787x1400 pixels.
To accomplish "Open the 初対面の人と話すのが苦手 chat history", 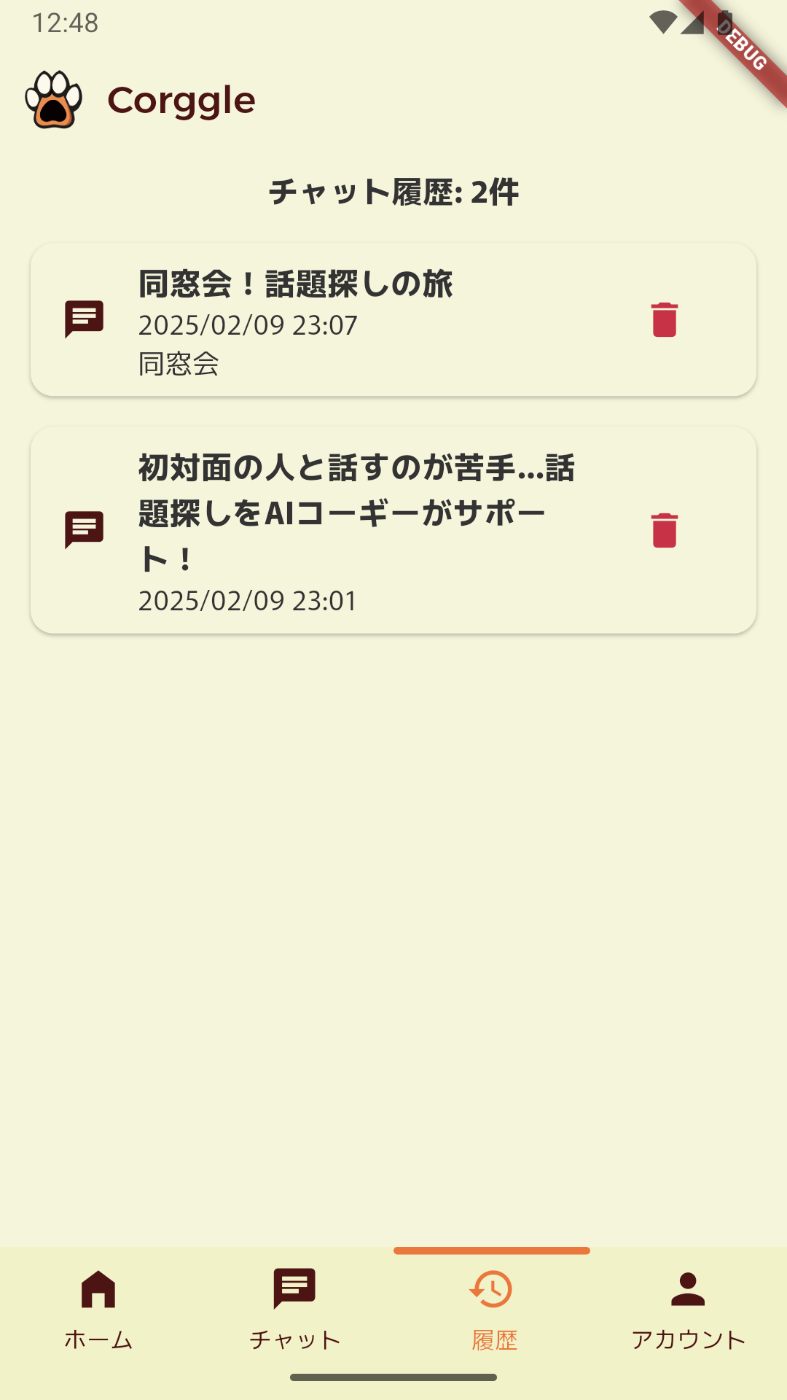I will point(393,530).
